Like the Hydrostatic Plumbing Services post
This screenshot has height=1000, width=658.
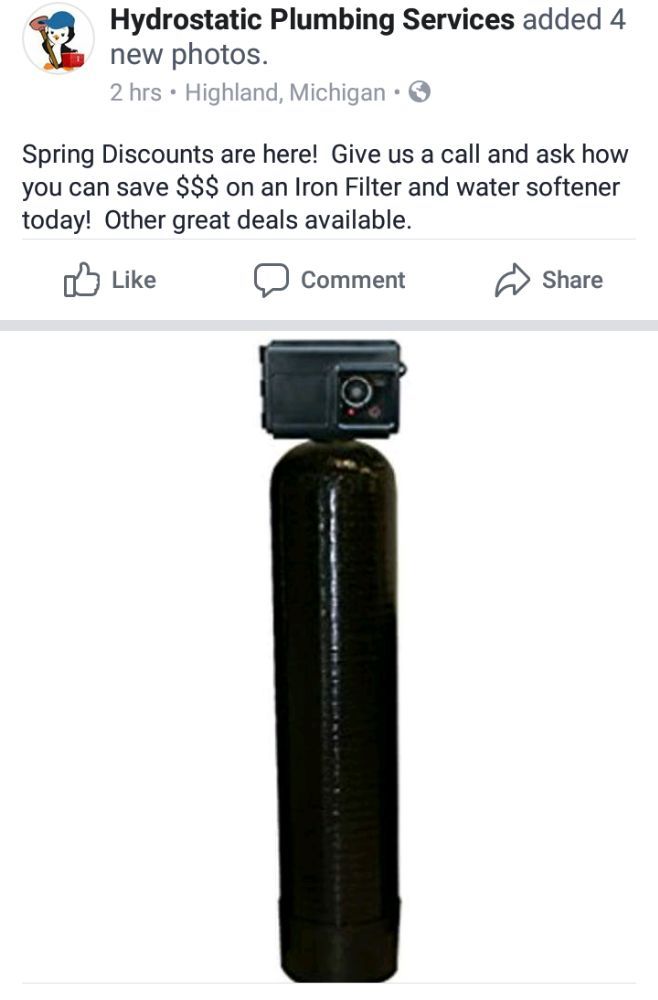coord(110,281)
